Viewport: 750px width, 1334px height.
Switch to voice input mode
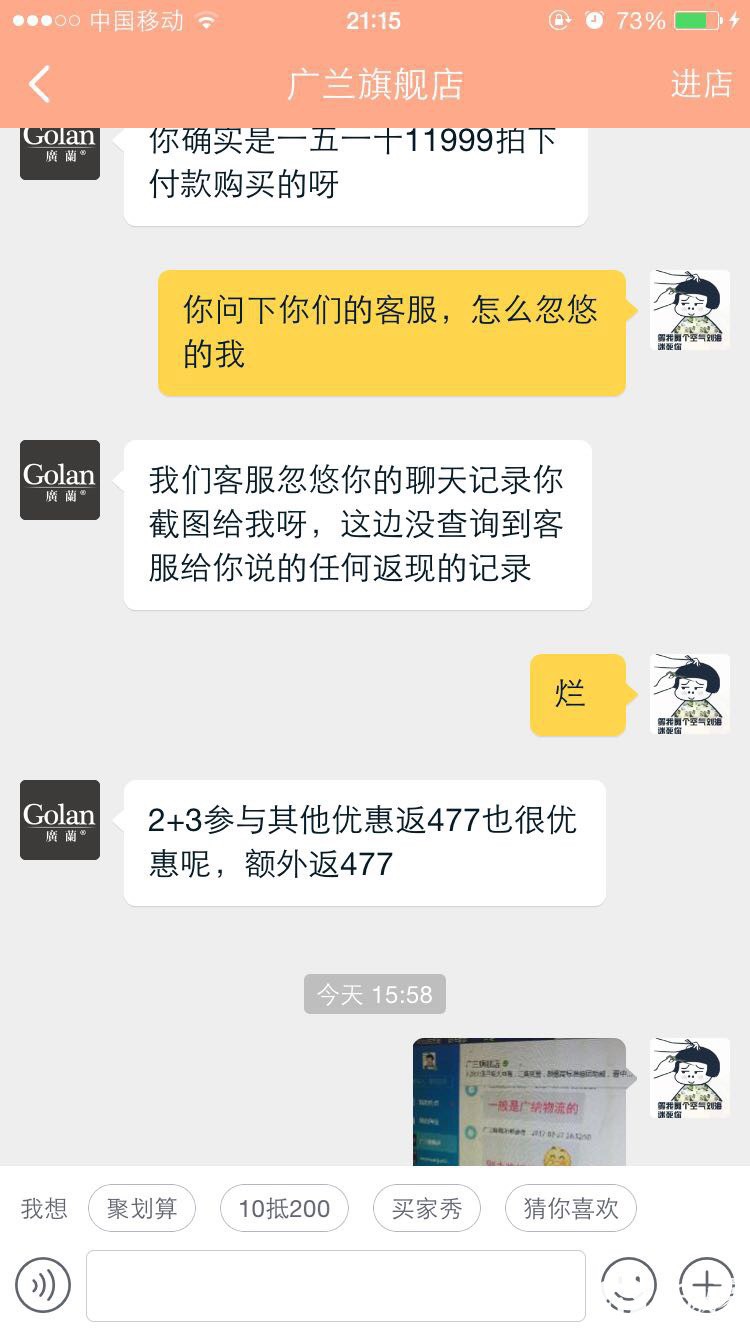coord(43,1285)
